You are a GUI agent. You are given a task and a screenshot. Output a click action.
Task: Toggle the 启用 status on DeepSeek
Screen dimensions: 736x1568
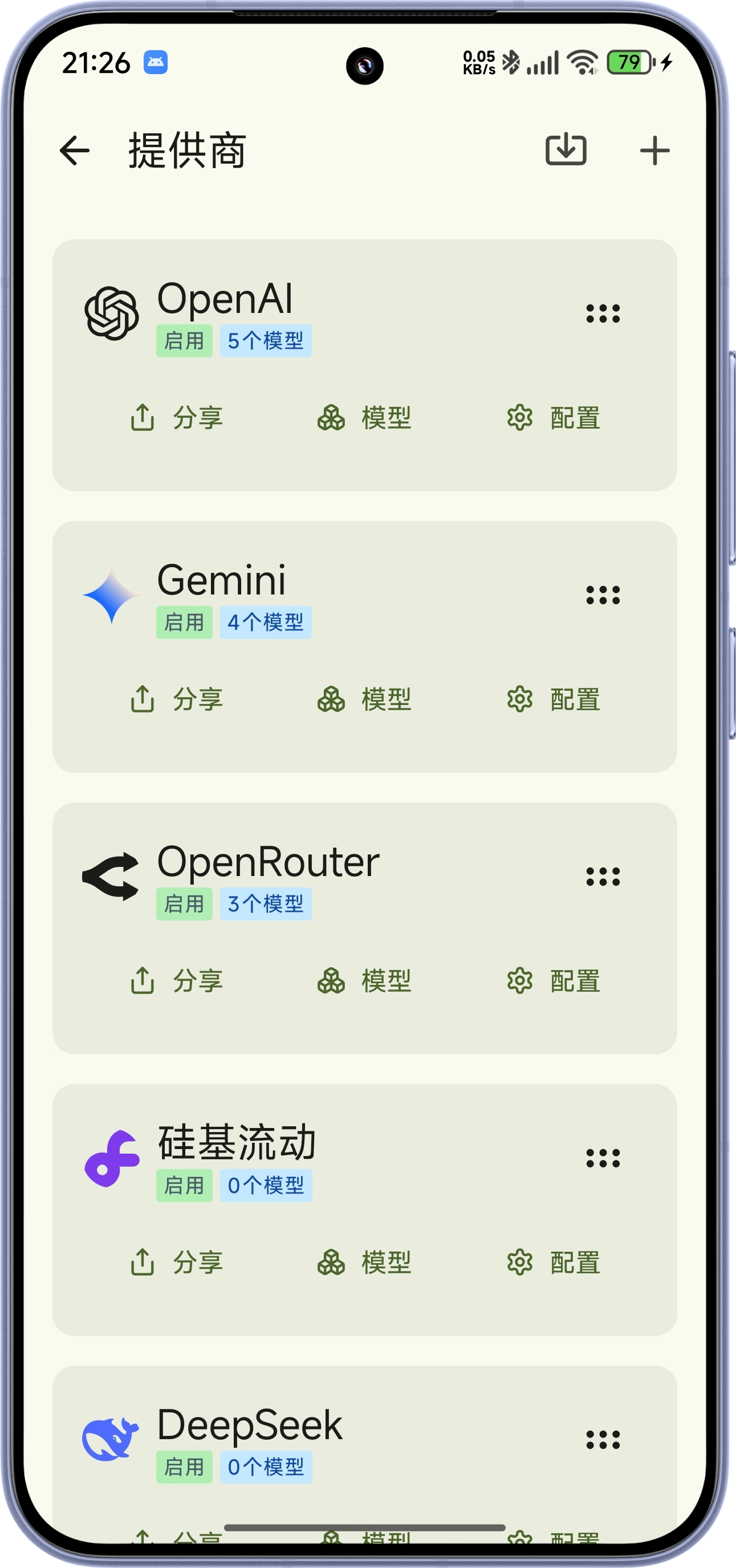click(185, 1467)
